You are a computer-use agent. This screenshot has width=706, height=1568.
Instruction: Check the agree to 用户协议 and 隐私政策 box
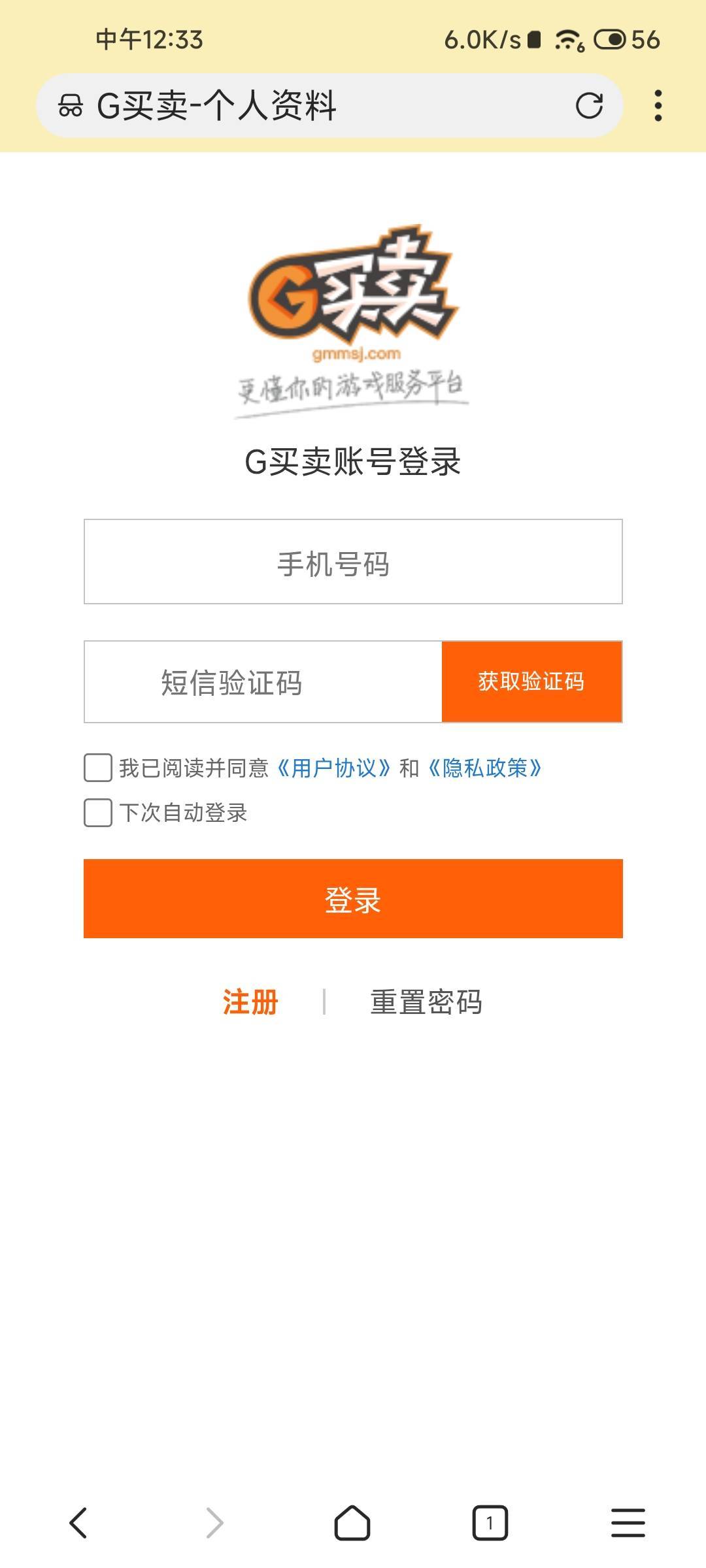(98, 768)
